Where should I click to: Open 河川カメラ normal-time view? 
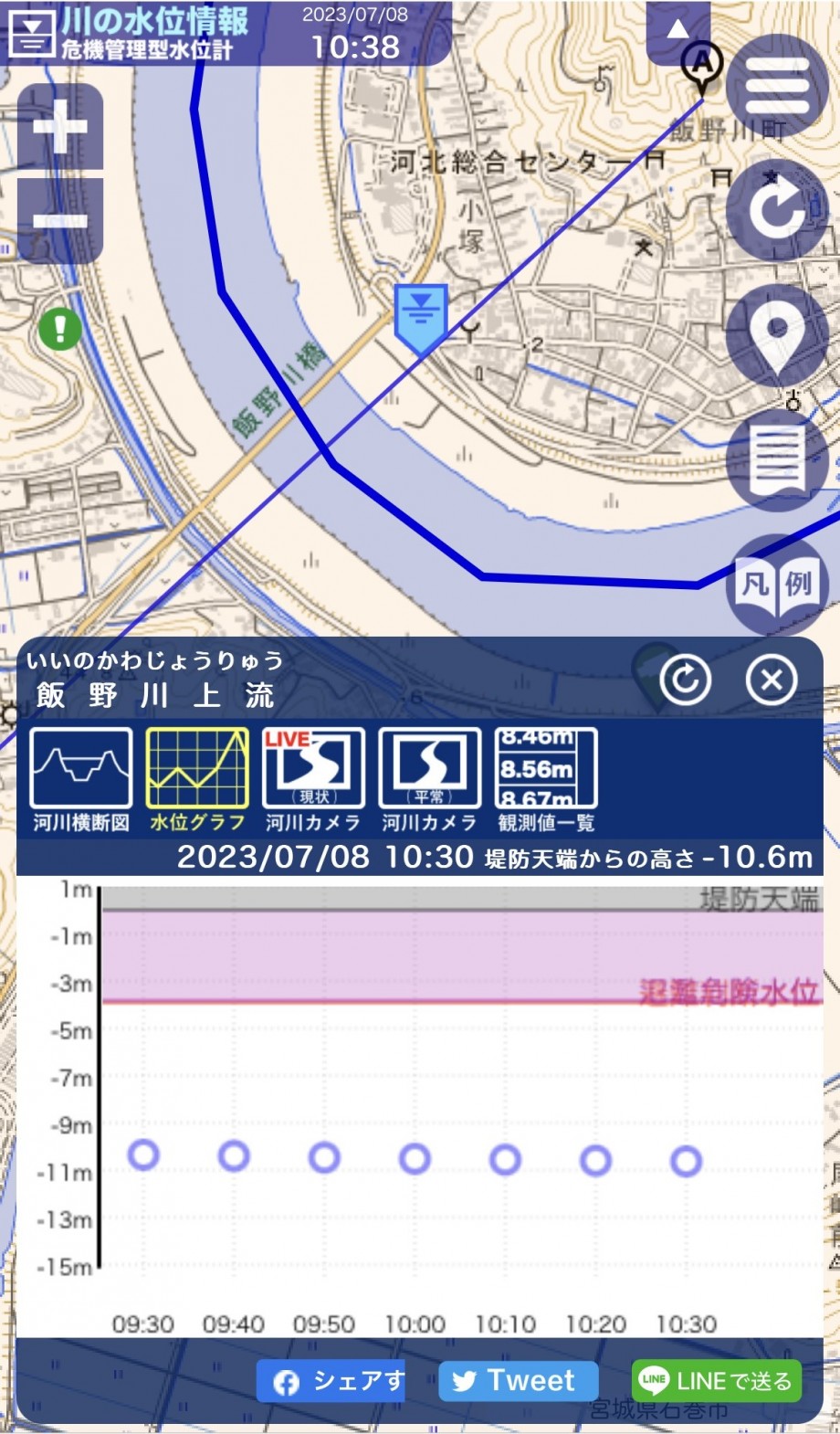click(x=429, y=780)
